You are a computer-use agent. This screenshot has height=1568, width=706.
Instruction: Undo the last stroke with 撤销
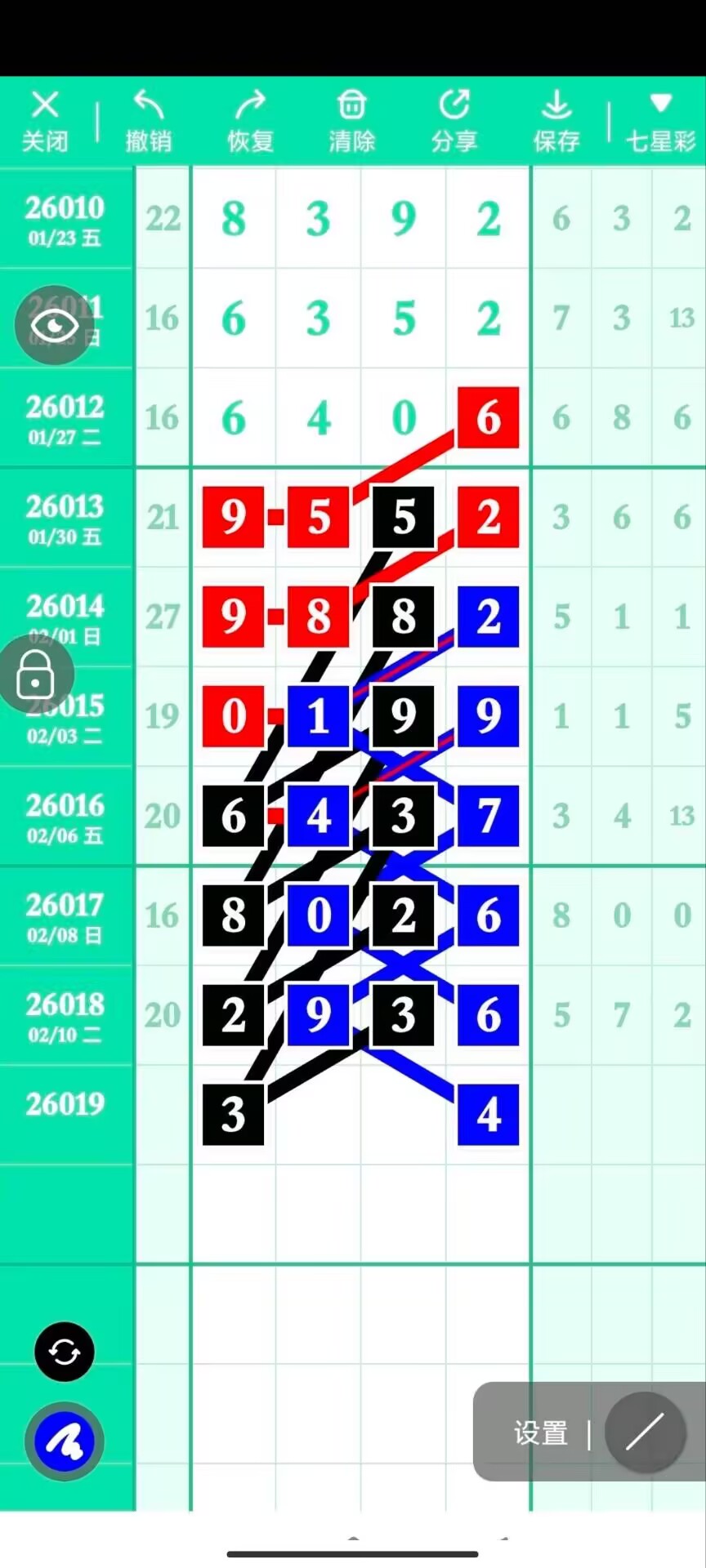click(x=149, y=122)
